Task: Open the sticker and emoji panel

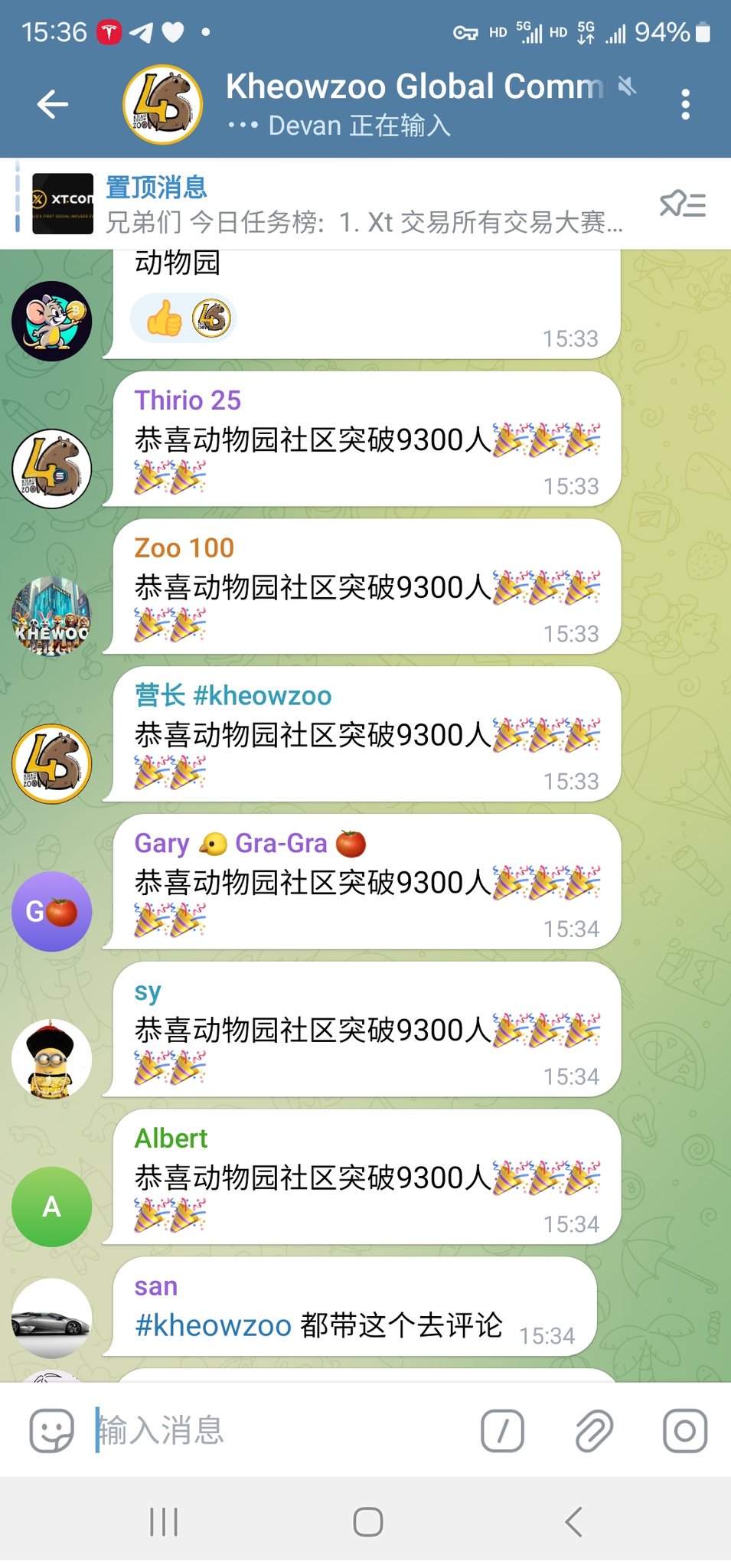Action: click(51, 1430)
